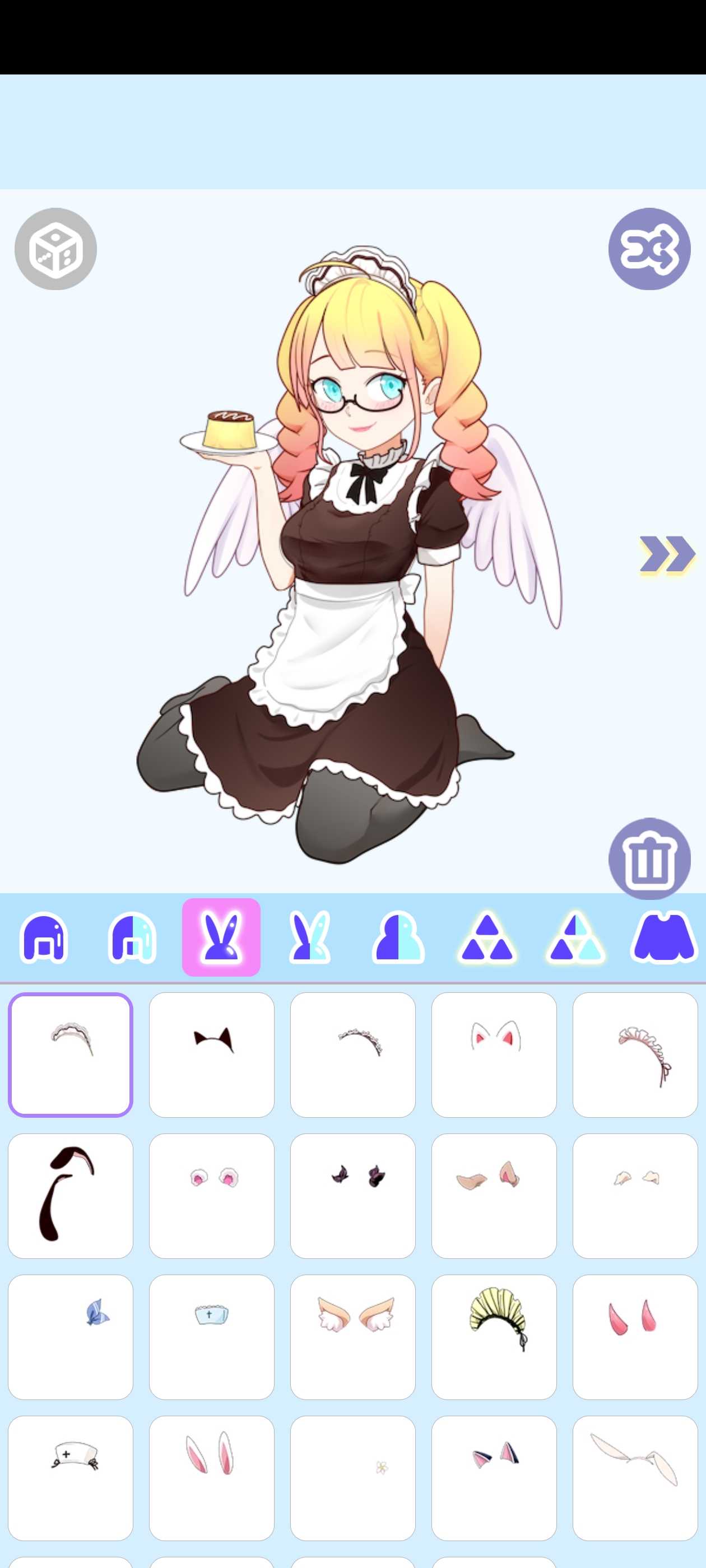This screenshot has height=1568, width=706.
Task: Switch to the hair style tab
Action: click(x=44, y=938)
